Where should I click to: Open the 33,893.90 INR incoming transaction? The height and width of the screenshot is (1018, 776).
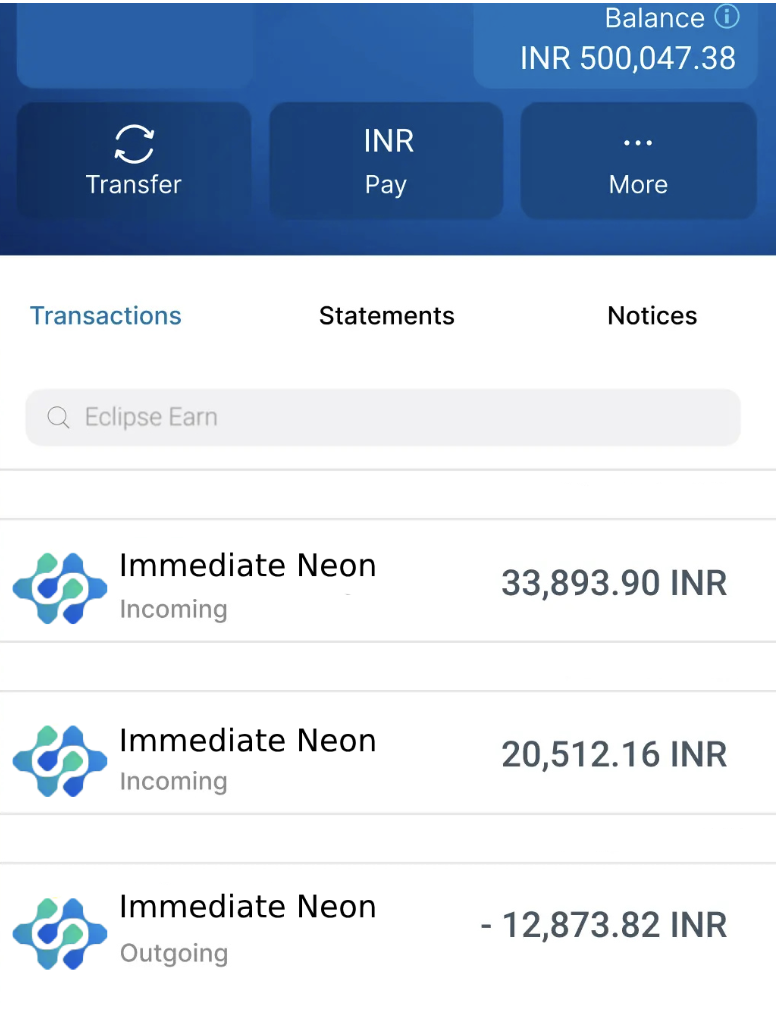388,582
